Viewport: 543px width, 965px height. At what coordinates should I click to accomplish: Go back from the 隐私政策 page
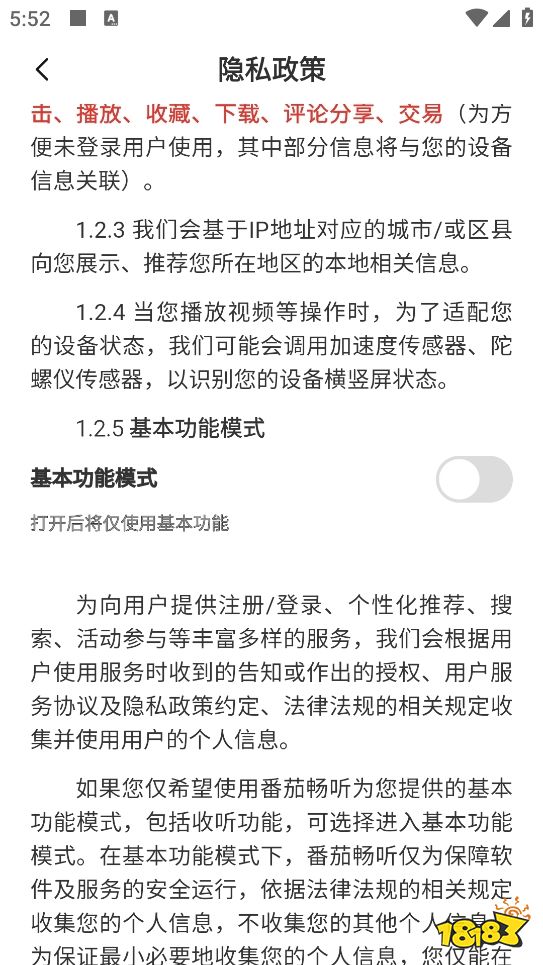pos(42,70)
